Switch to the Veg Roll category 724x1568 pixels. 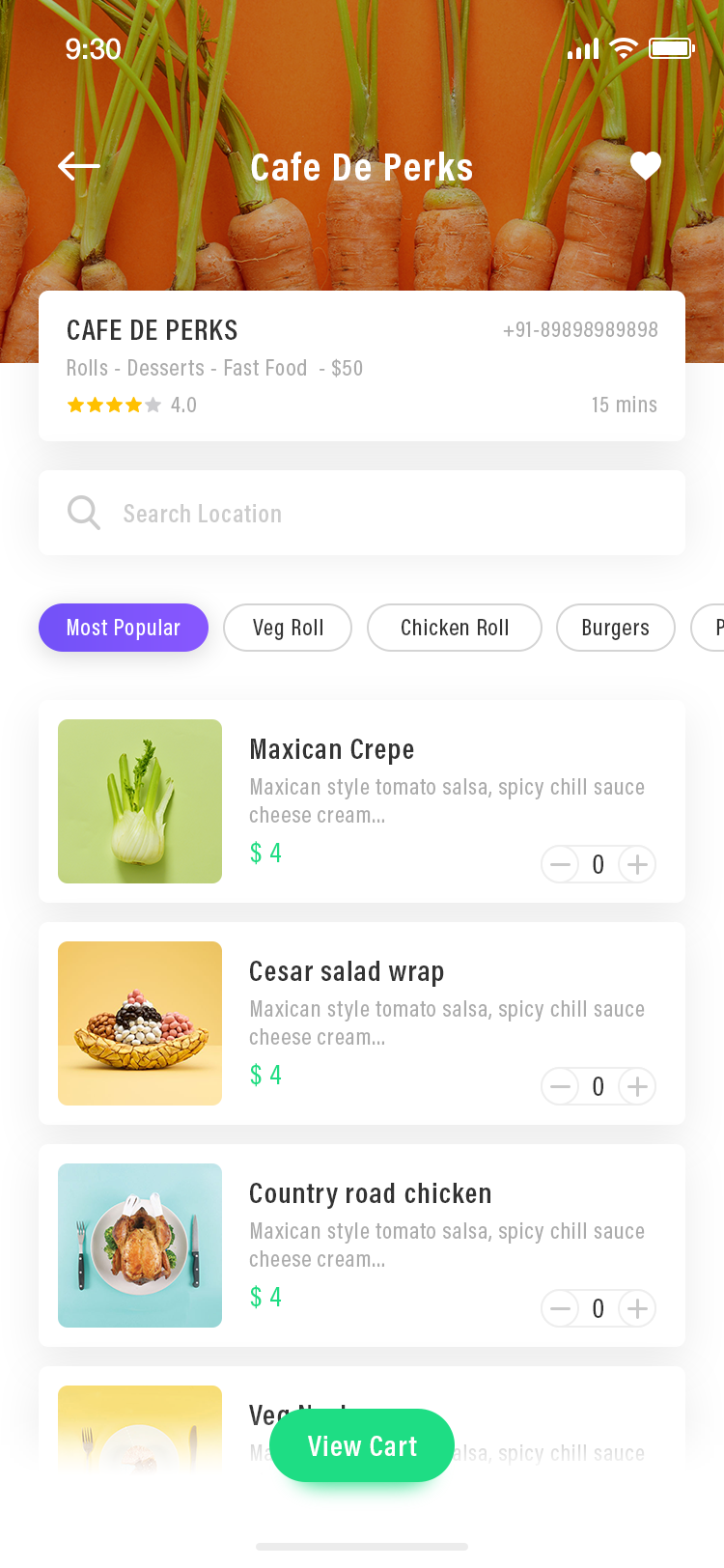(x=288, y=628)
